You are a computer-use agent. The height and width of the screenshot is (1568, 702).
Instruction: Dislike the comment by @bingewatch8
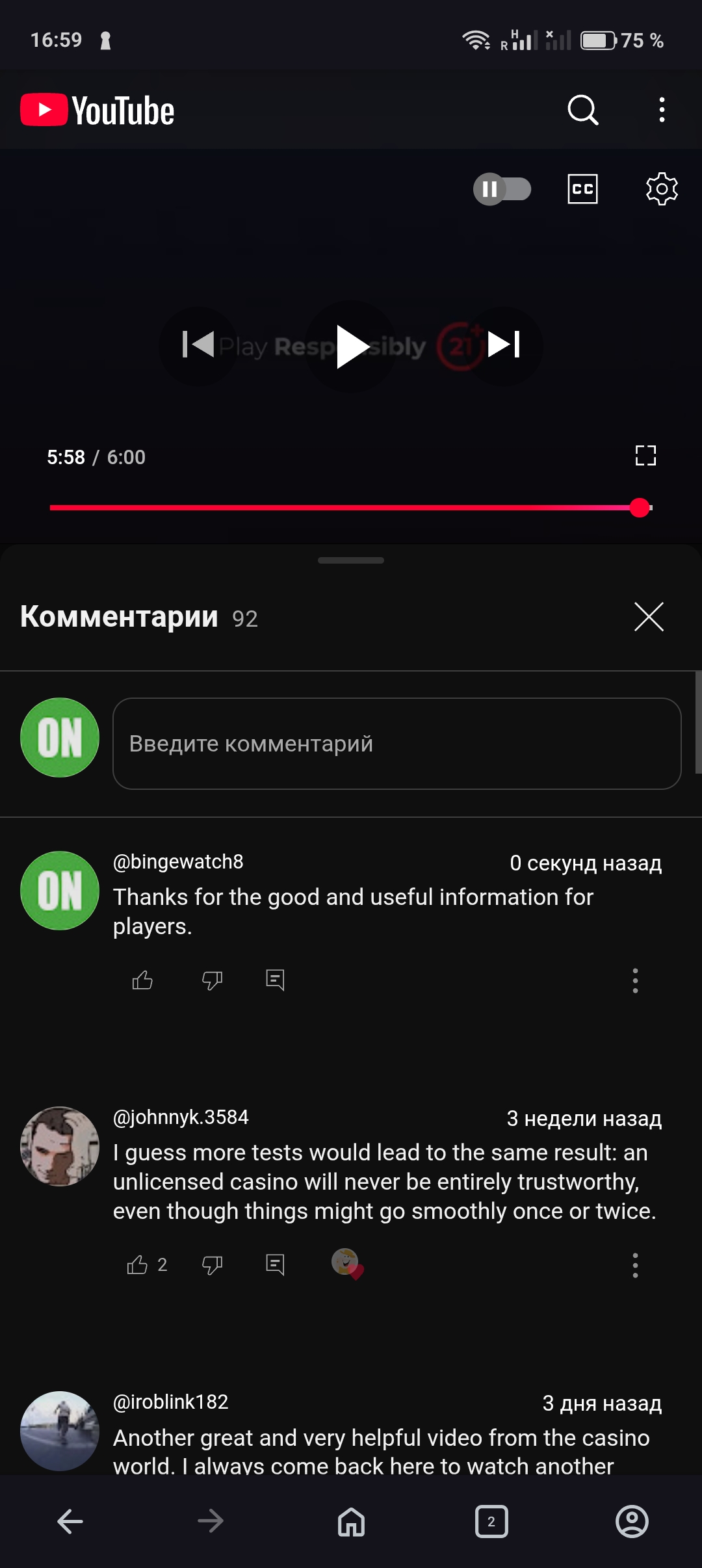[x=212, y=980]
